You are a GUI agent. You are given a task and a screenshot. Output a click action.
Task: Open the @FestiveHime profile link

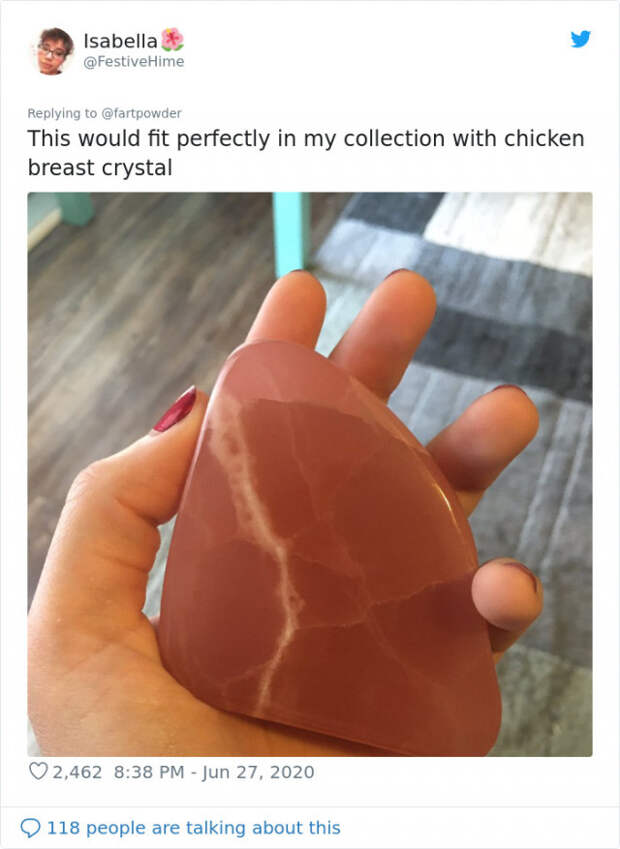tap(133, 62)
